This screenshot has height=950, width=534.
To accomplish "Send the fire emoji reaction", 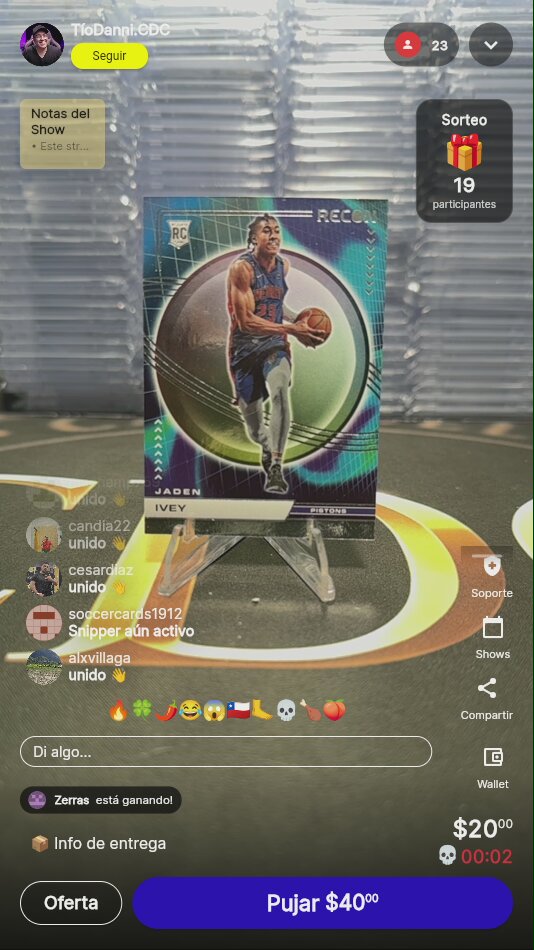I will (x=119, y=710).
